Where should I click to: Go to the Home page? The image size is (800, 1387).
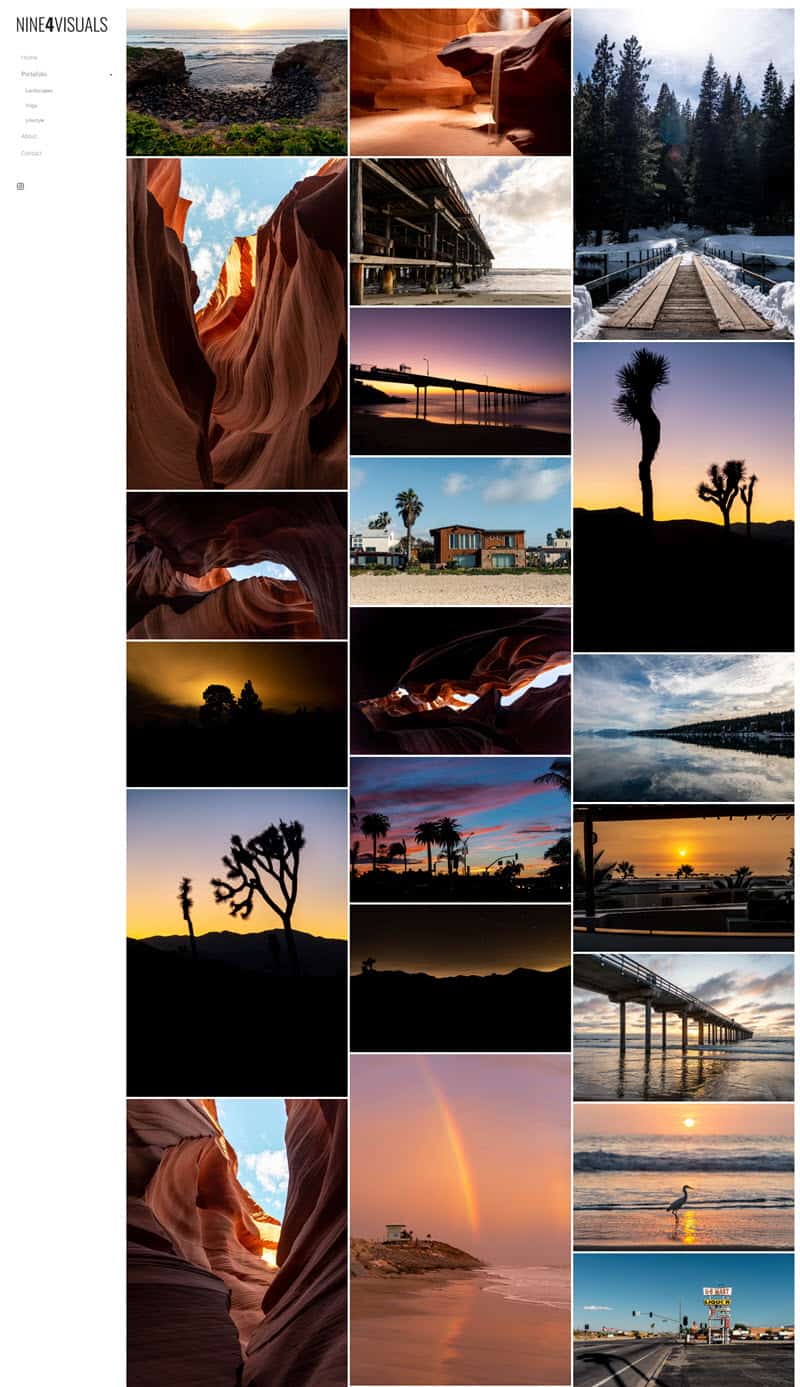pyautogui.click(x=29, y=58)
